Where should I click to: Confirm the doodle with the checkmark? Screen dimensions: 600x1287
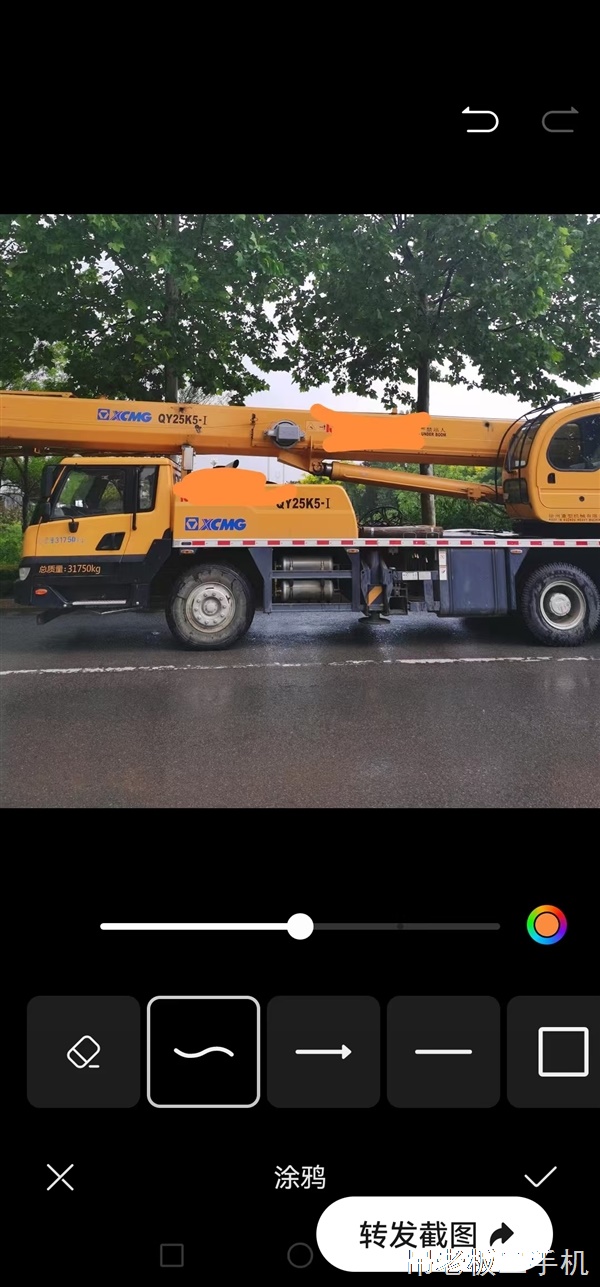click(540, 1177)
